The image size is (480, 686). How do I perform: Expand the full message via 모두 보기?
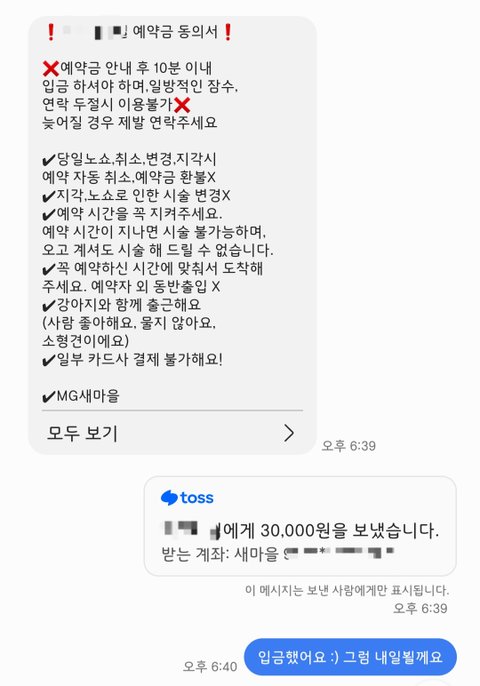coord(172,433)
